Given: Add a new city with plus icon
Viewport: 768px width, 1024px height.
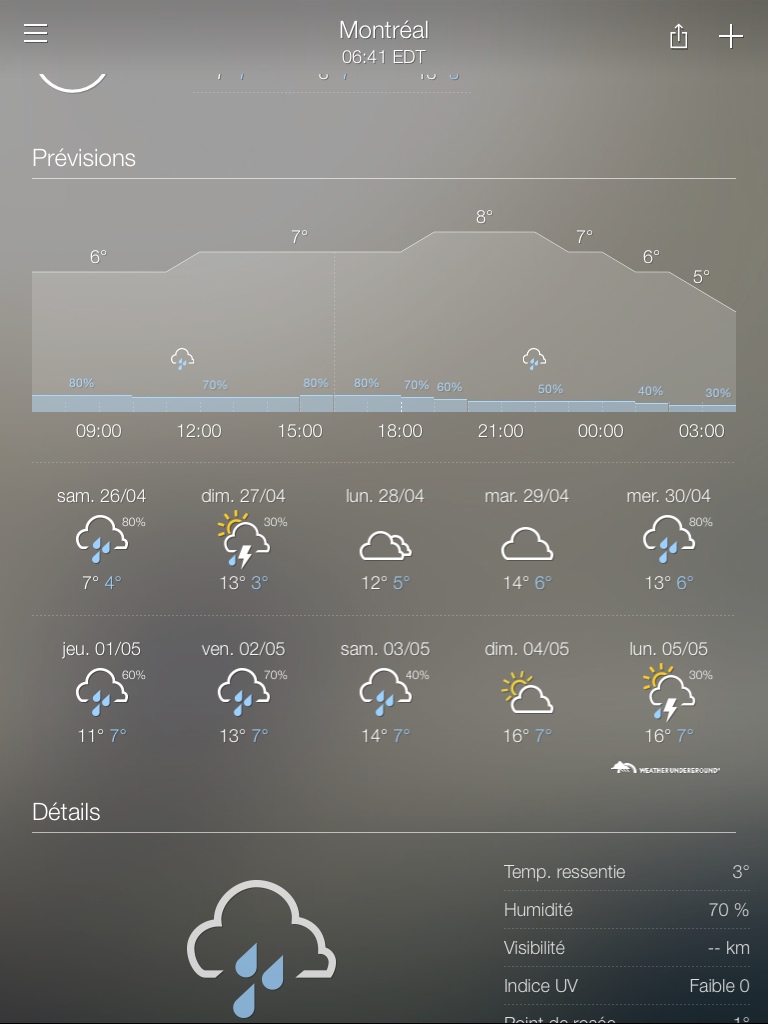Looking at the screenshot, I should 731,37.
